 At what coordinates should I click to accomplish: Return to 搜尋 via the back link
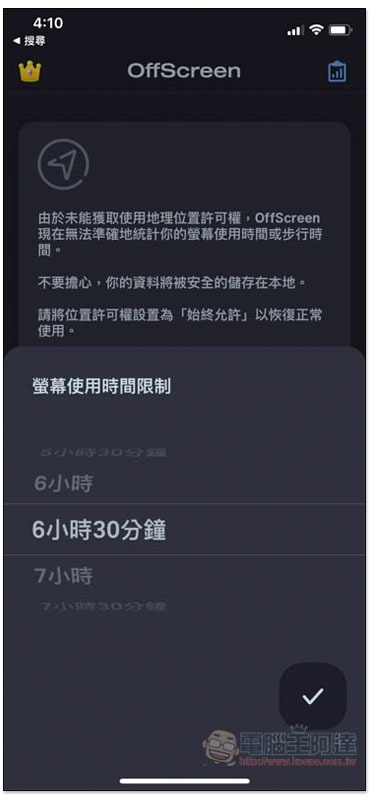29,40
